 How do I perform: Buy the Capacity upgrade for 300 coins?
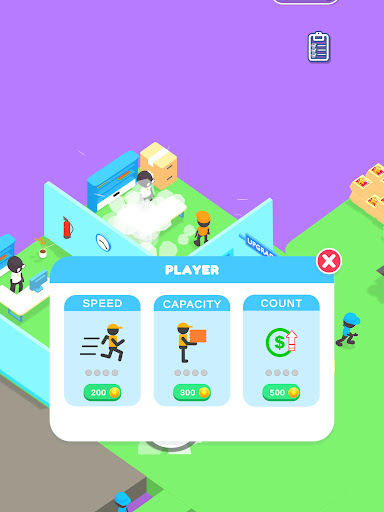click(x=192, y=392)
